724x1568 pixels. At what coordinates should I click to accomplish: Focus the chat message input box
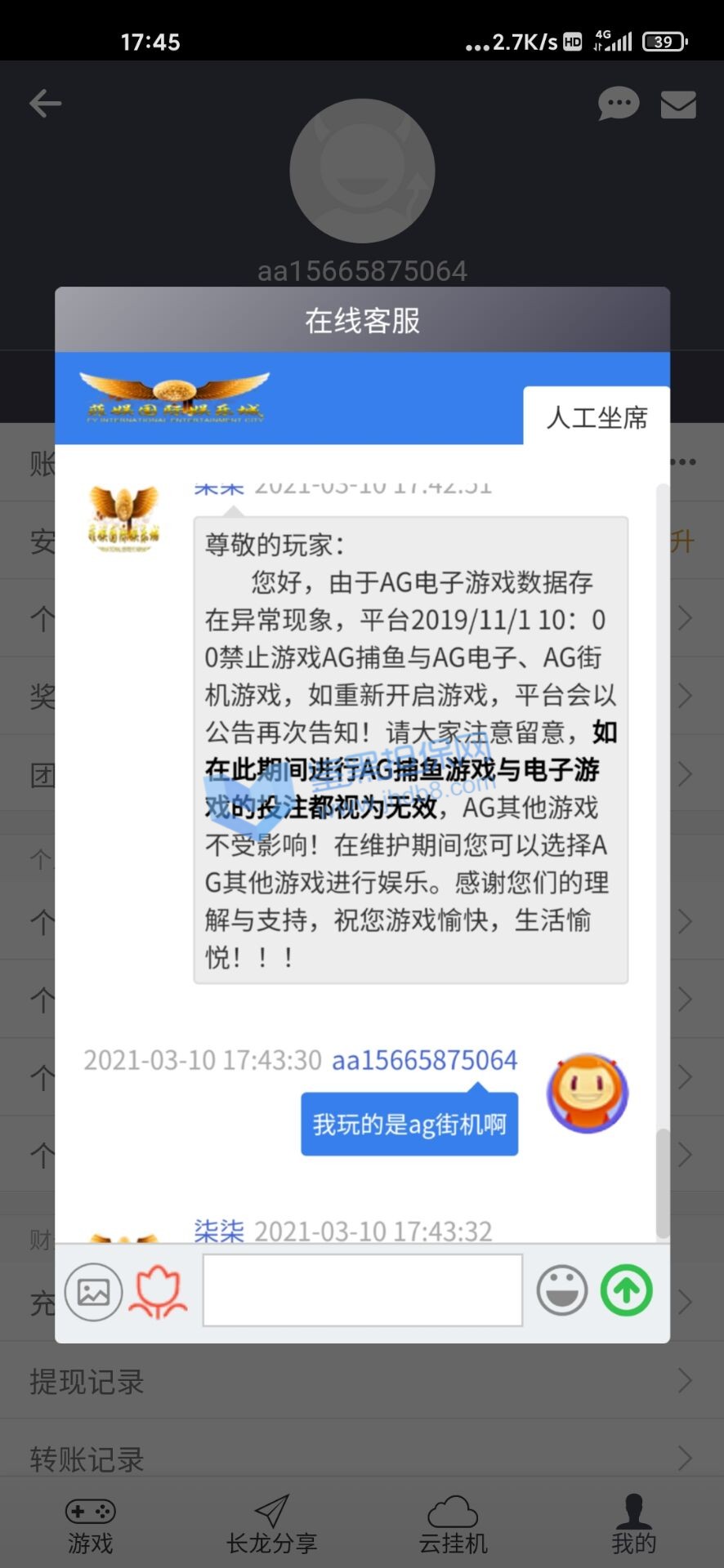coord(362,1290)
